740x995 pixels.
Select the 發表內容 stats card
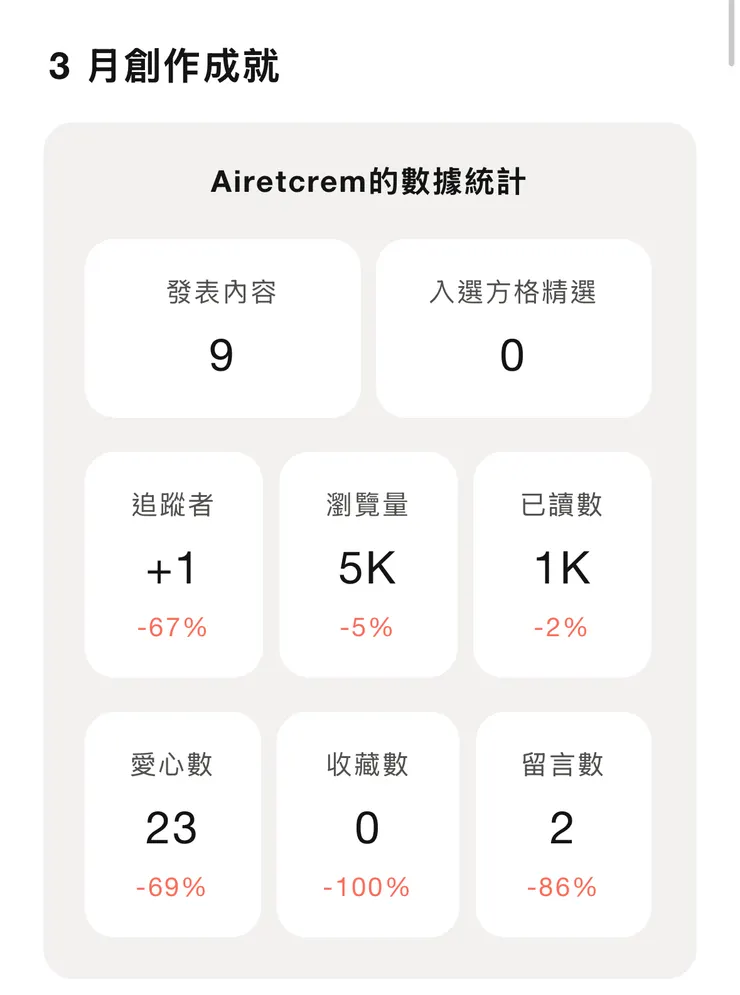(223, 328)
